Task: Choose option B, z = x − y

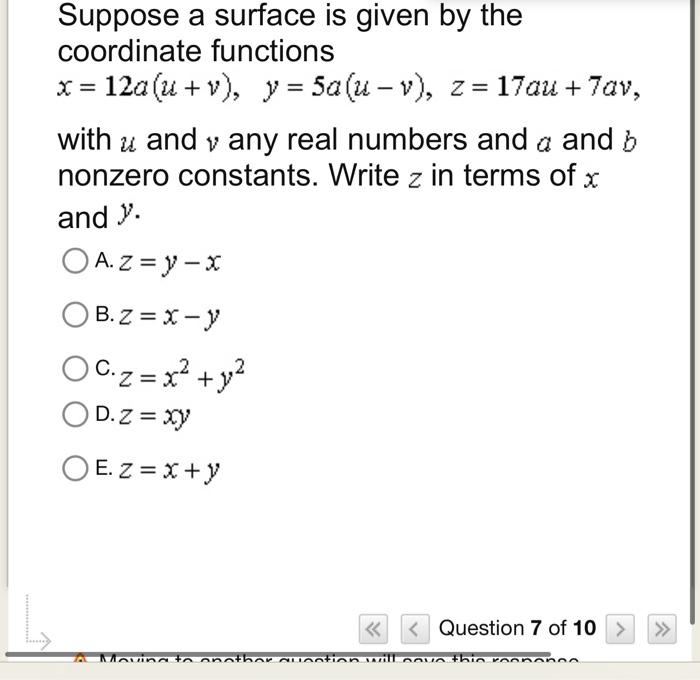Action: 76,316
